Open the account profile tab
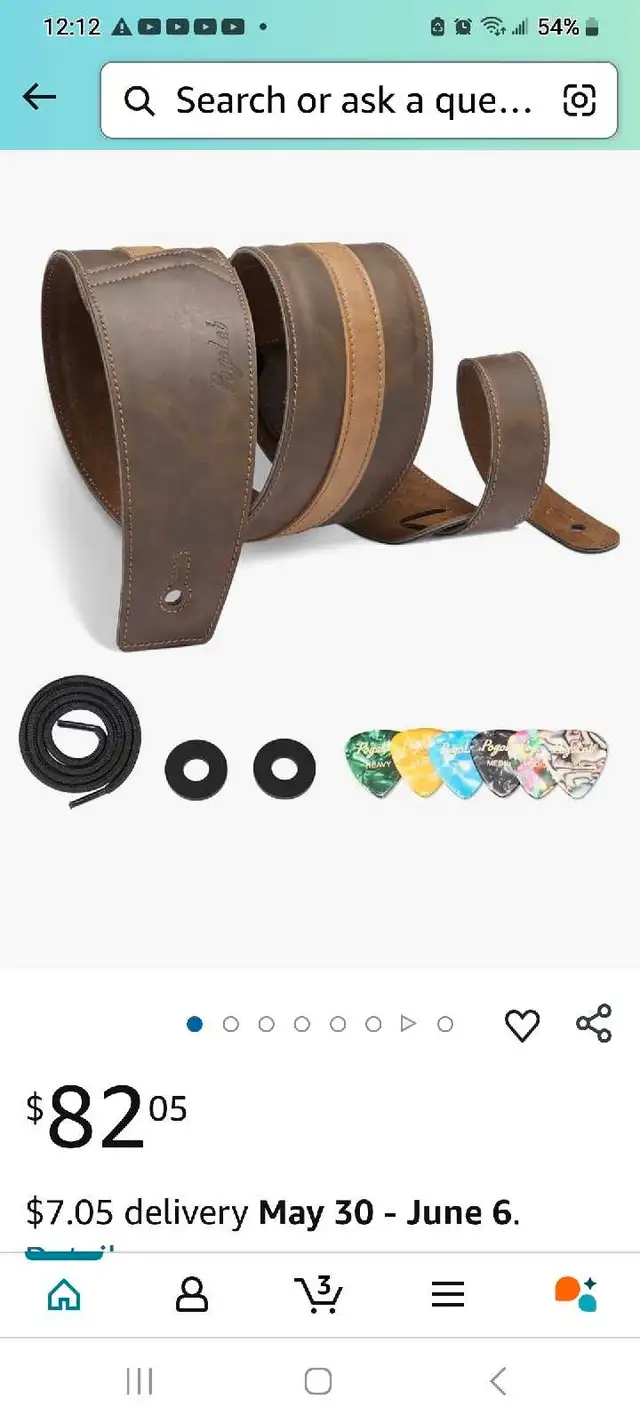640x1422 pixels. pyautogui.click(x=192, y=1296)
